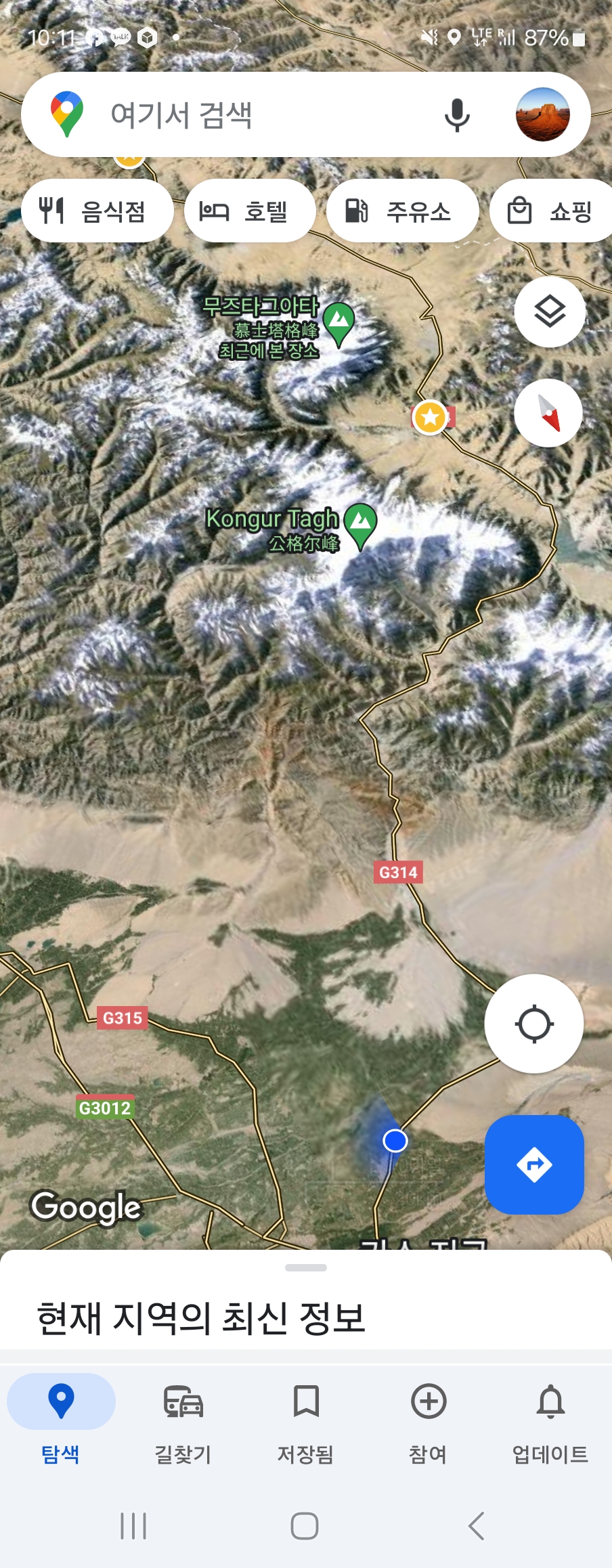Select the 쇼핑 chip

552,211
